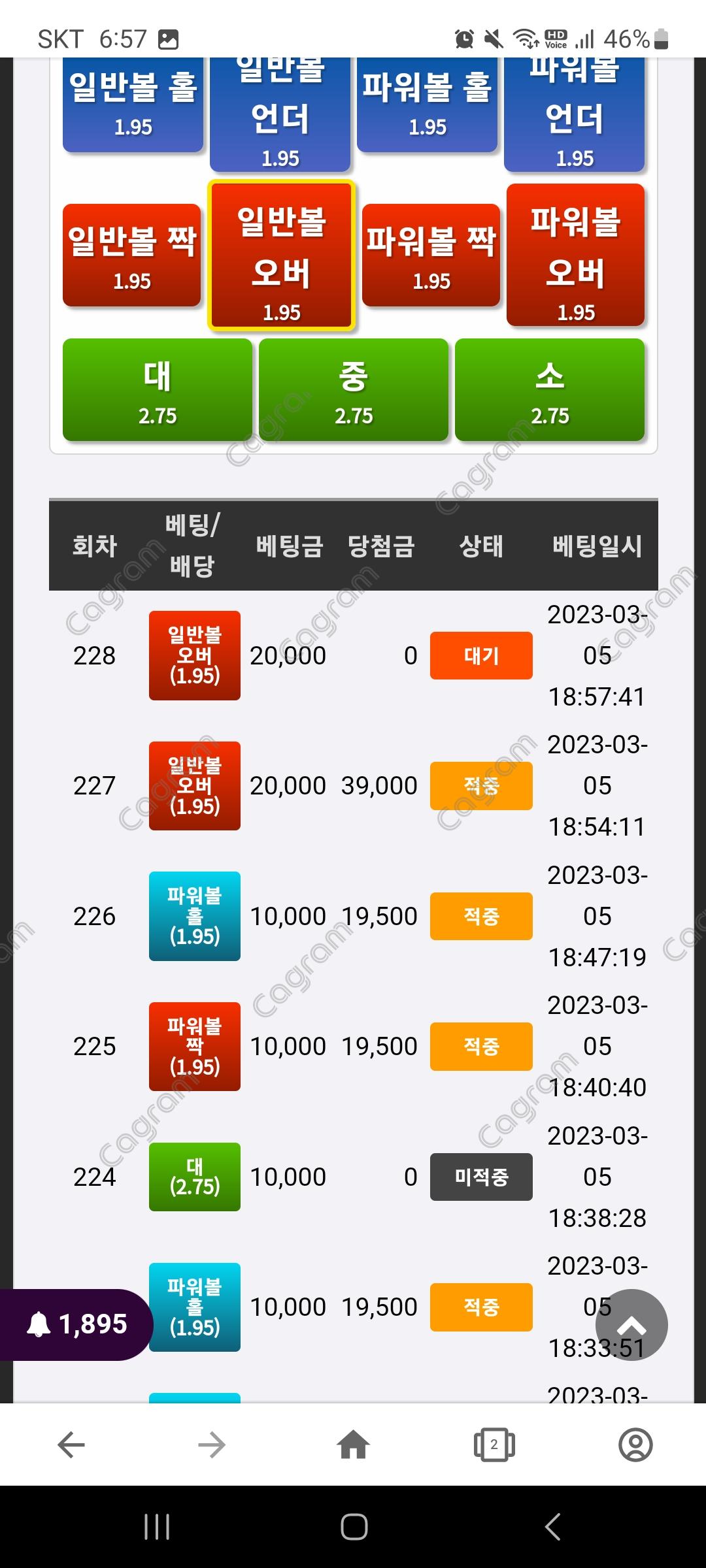
Task: Go back with the browser back arrow
Action: [71, 1445]
